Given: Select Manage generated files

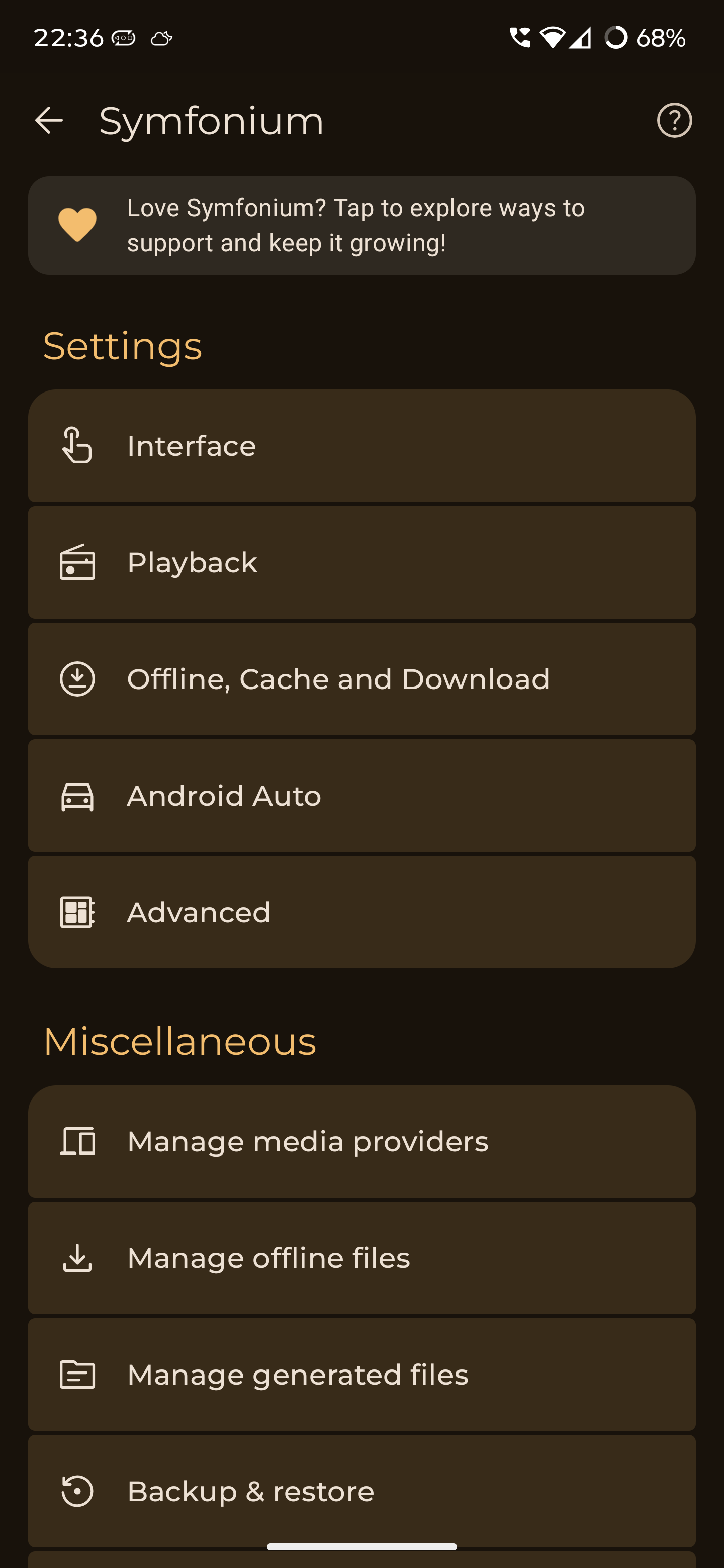Looking at the screenshot, I should click(x=361, y=1375).
